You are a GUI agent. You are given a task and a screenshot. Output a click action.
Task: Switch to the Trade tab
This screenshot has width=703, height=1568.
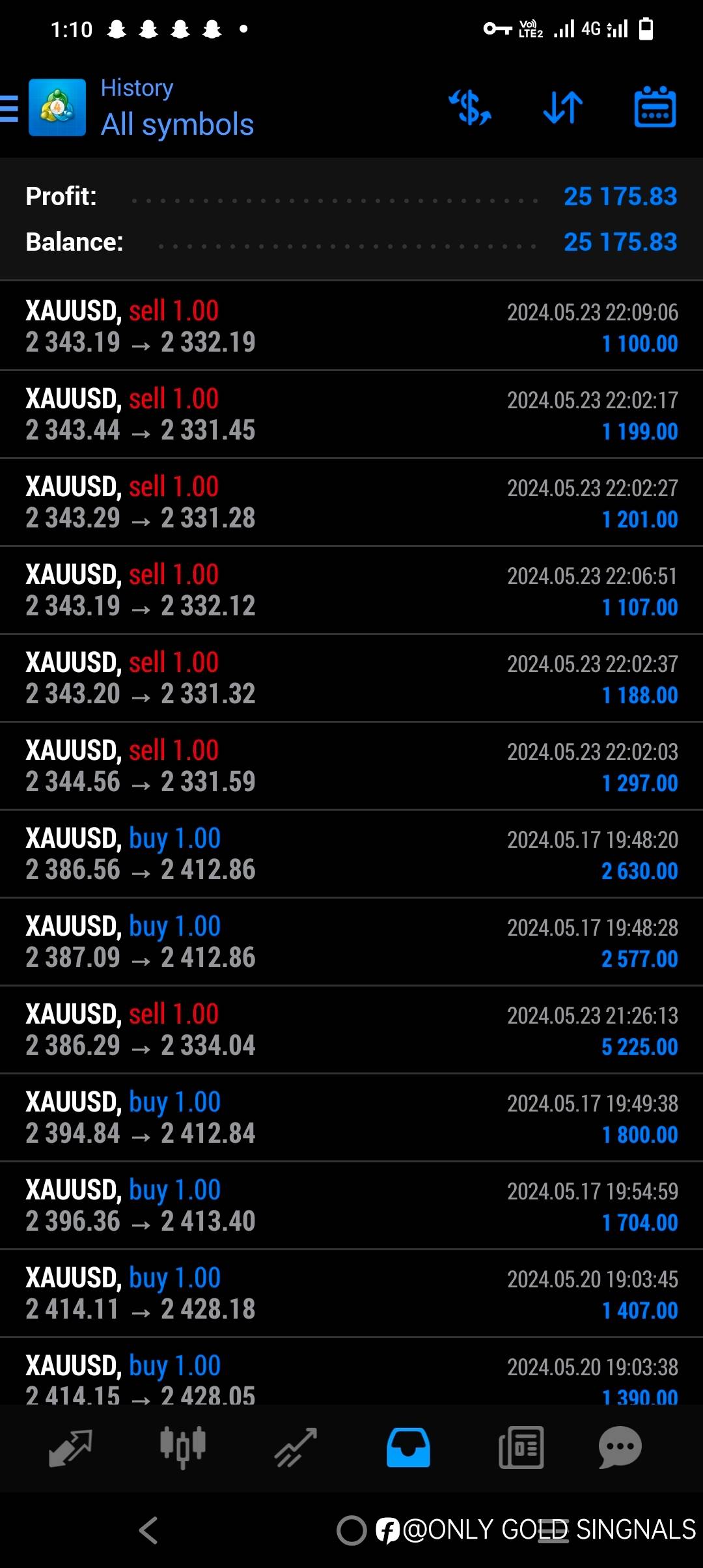pyautogui.click(x=296, y=1448)
